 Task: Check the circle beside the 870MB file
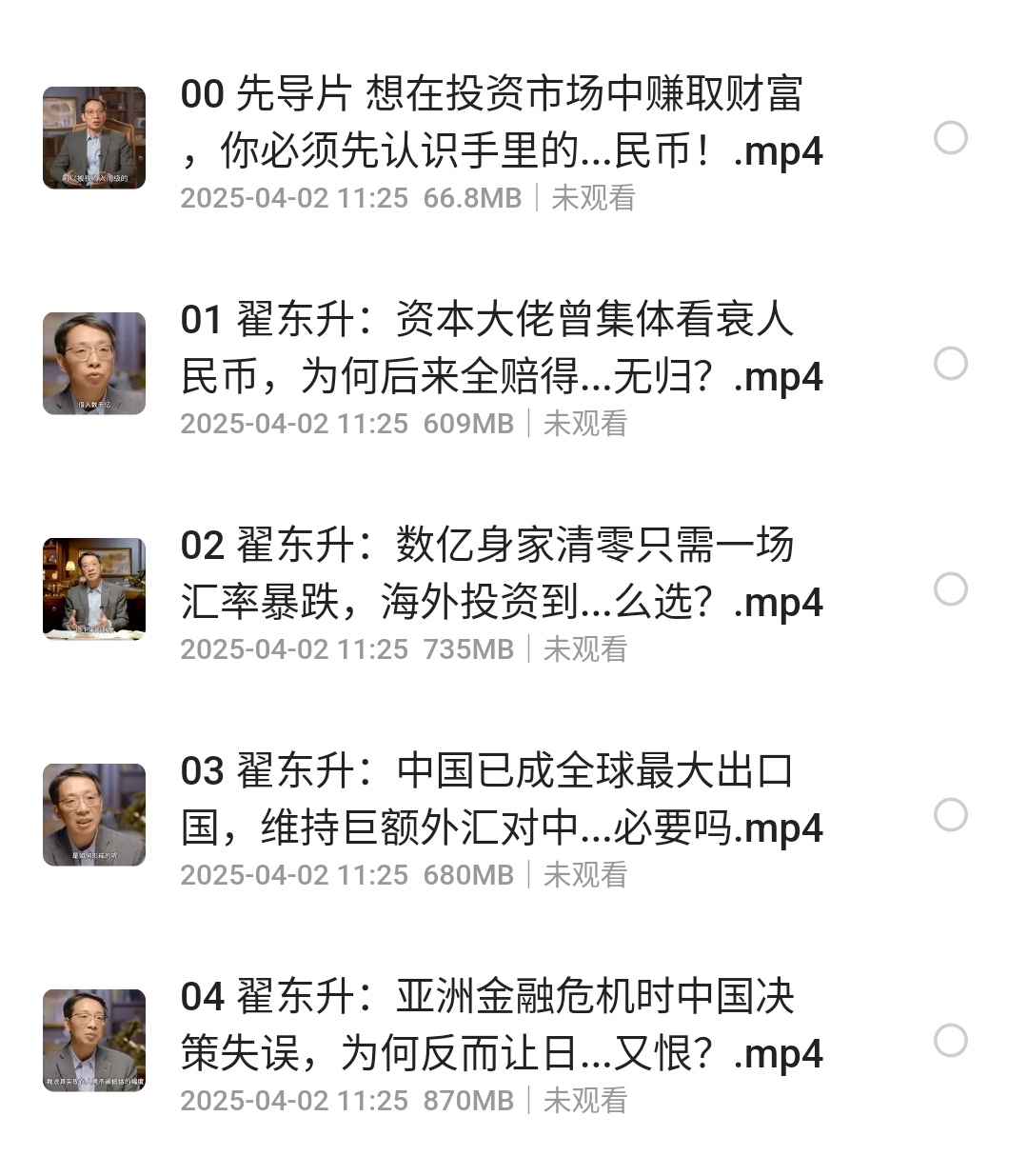click(x=950, y=1041)
